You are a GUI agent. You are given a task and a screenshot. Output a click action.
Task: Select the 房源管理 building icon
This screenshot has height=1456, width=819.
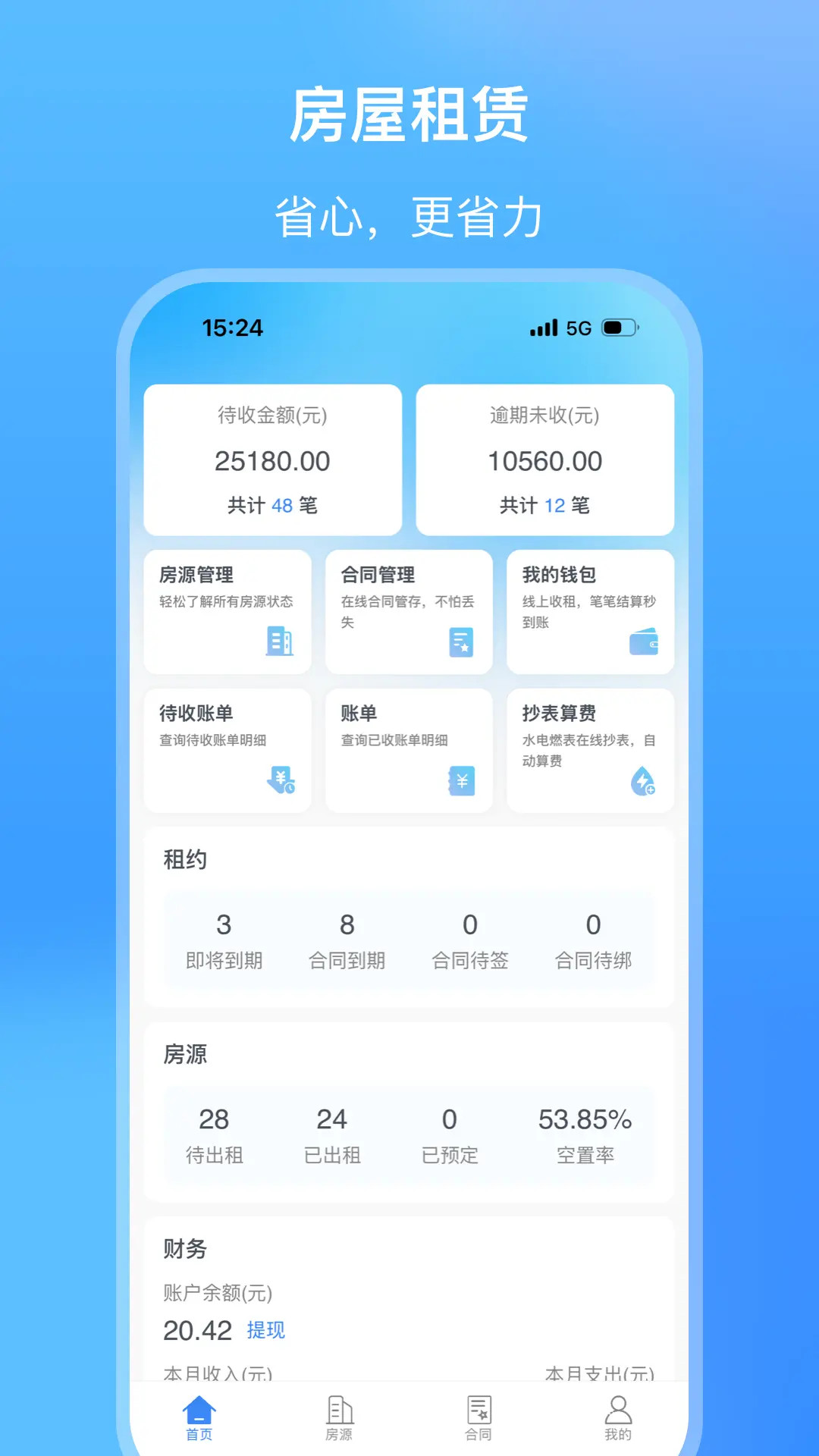(281, 642)
